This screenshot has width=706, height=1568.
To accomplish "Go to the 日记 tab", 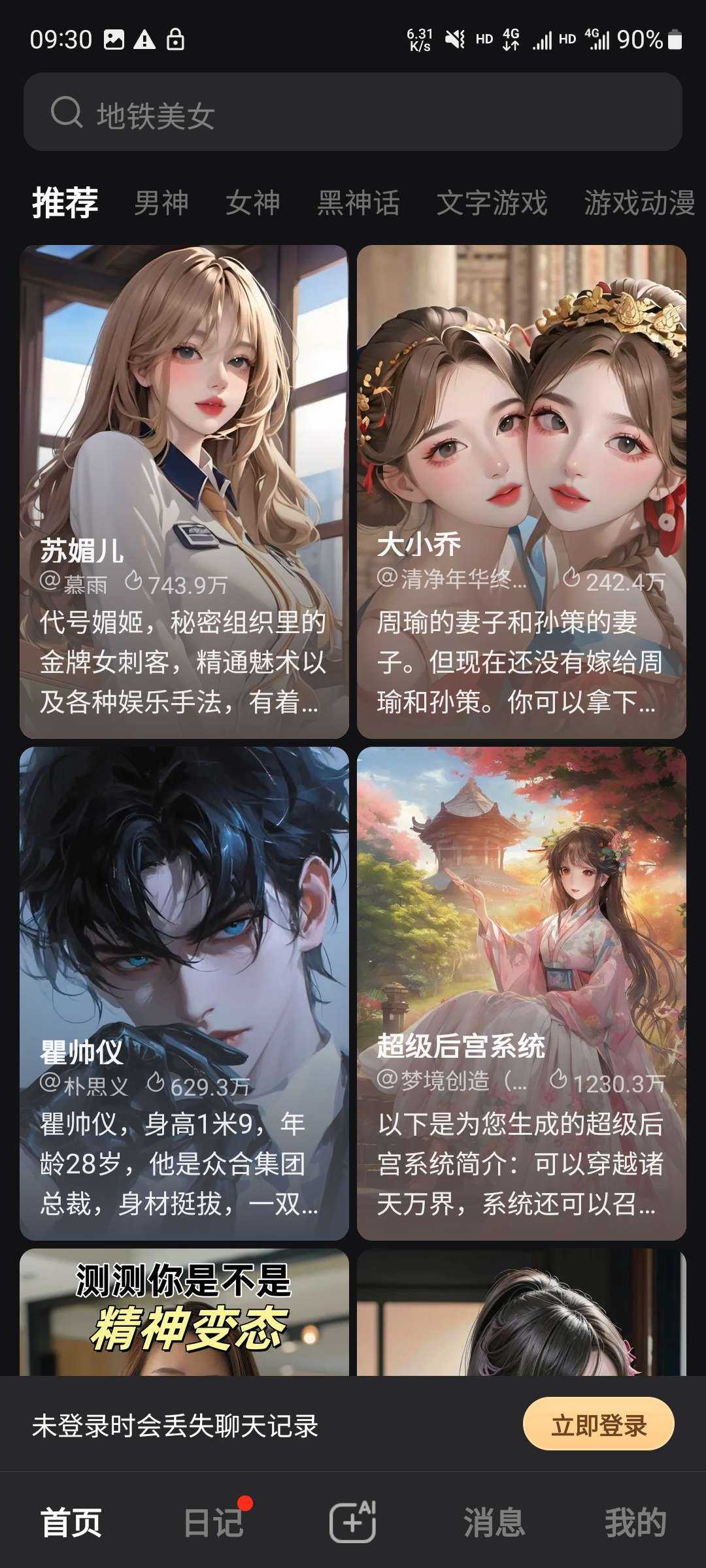I will (x=214, y=1522).
